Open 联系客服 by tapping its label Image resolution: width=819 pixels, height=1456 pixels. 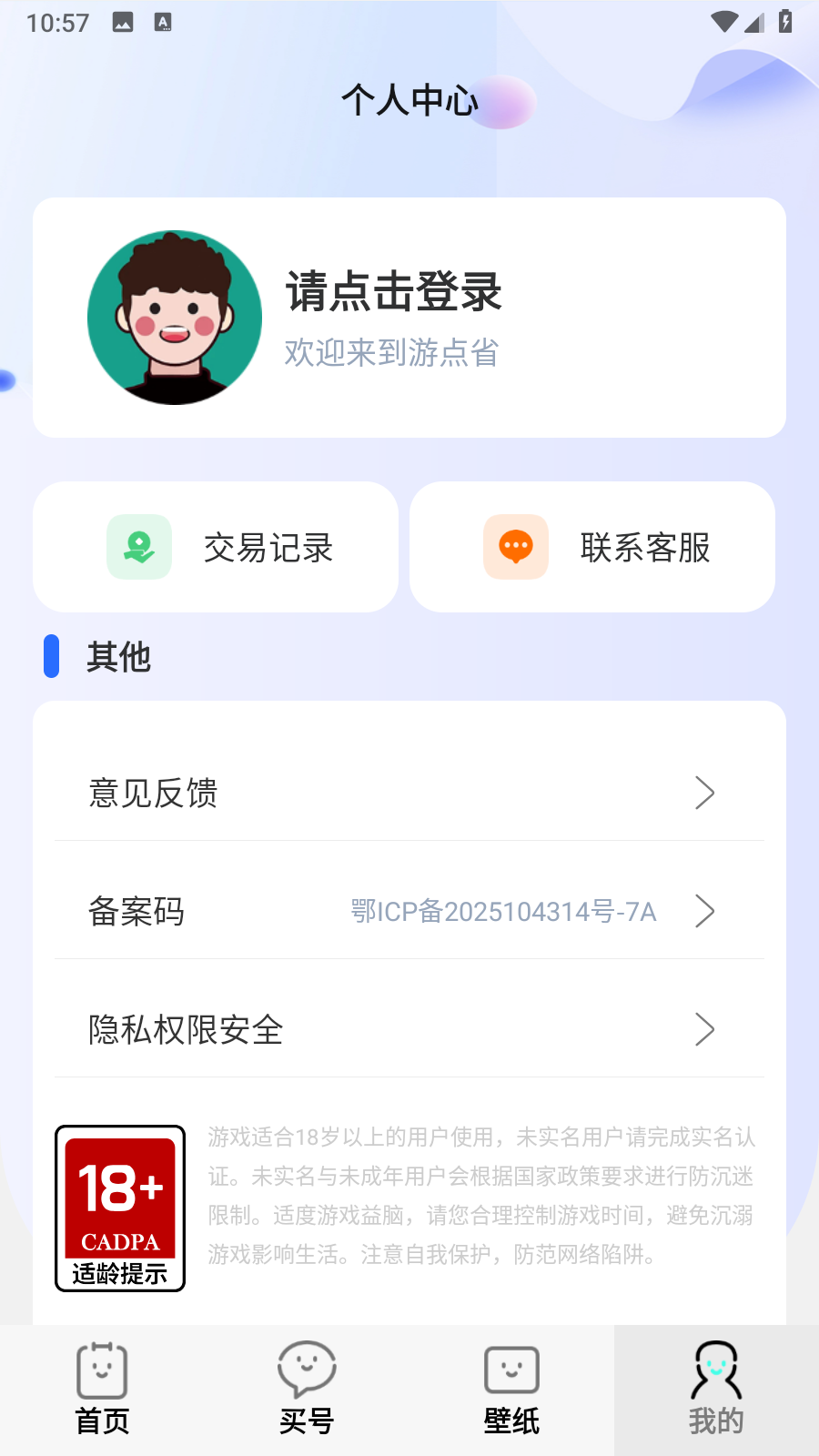click(645, 547)
